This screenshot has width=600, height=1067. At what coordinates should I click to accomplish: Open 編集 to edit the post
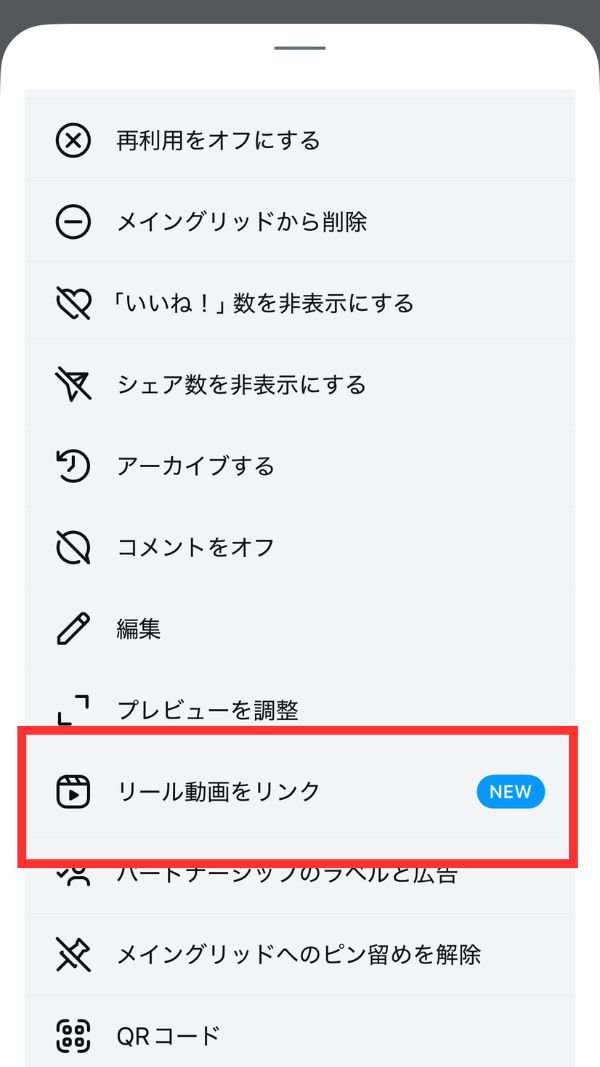click(x=300, y=629)
